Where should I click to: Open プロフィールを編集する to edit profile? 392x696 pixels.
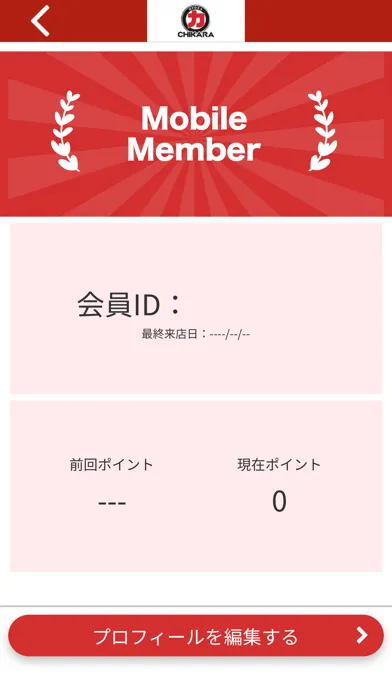tap(196, 636)
